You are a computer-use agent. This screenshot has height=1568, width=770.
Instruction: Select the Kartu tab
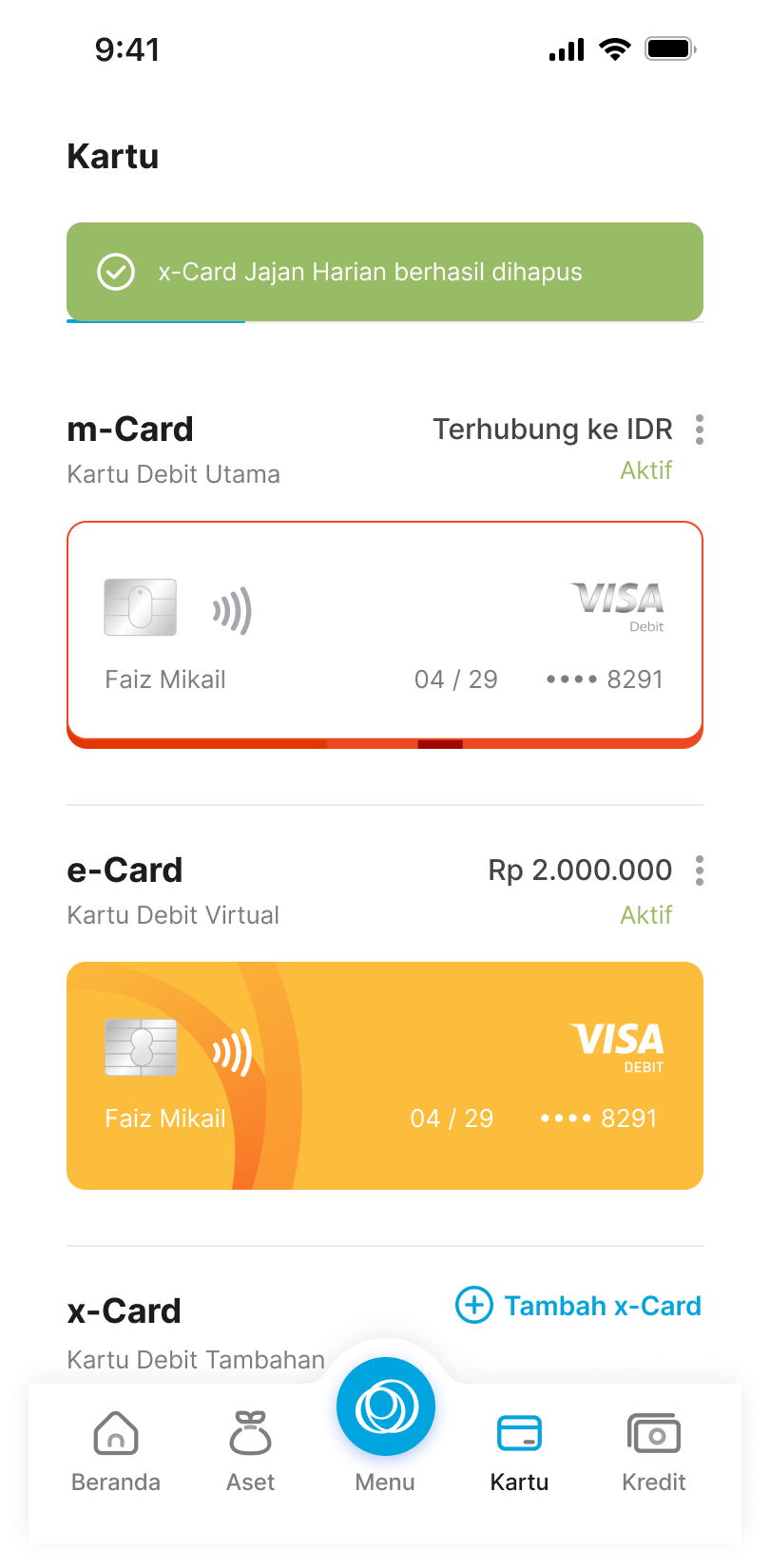(x=519, y=1451)
